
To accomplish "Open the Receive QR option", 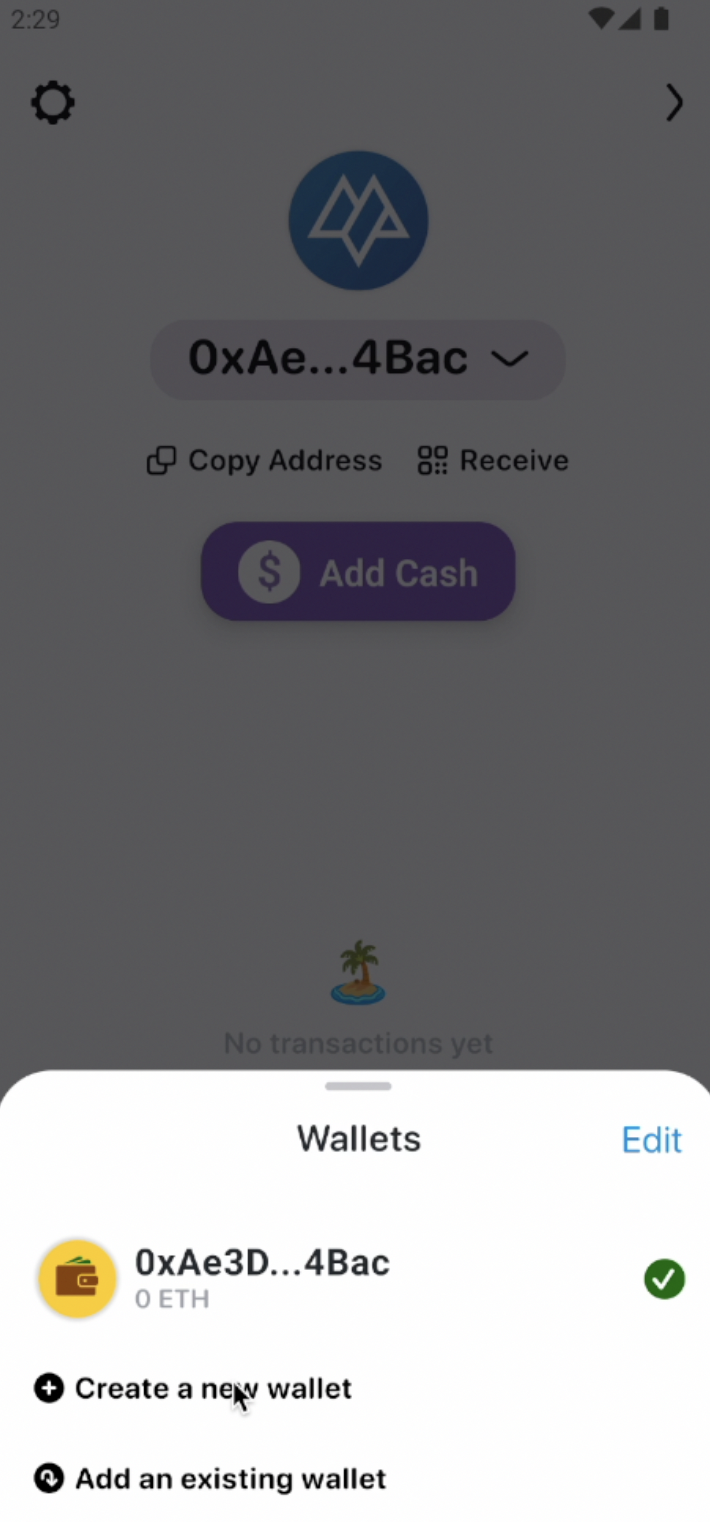I will point(493,460).
